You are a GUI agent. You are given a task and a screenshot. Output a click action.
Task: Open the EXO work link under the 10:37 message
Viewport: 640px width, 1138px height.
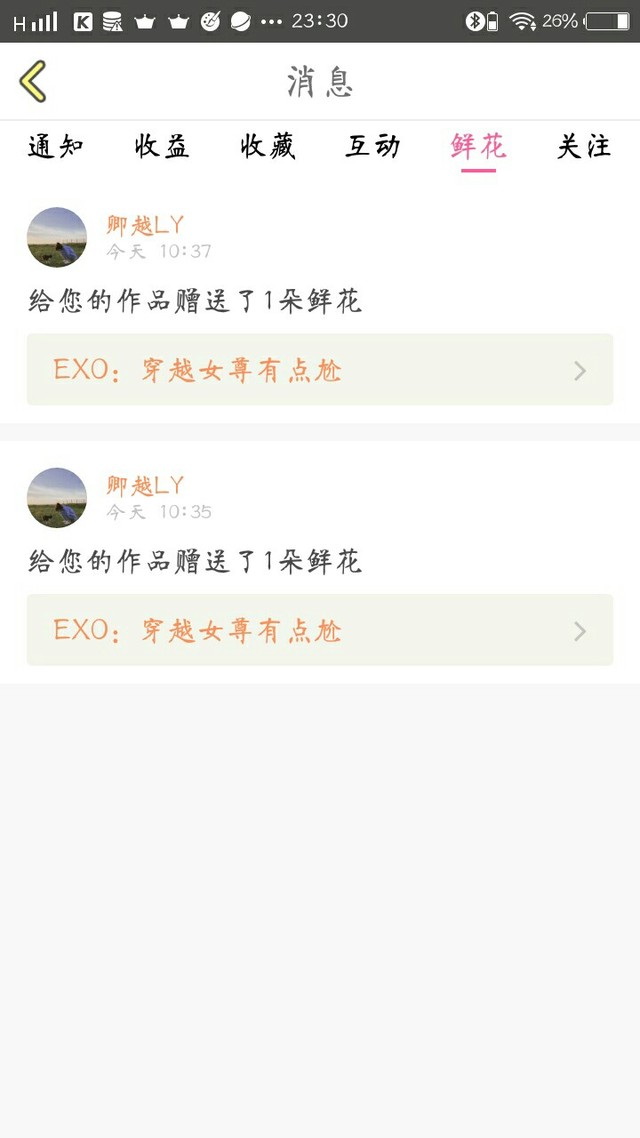coord(320,370)
